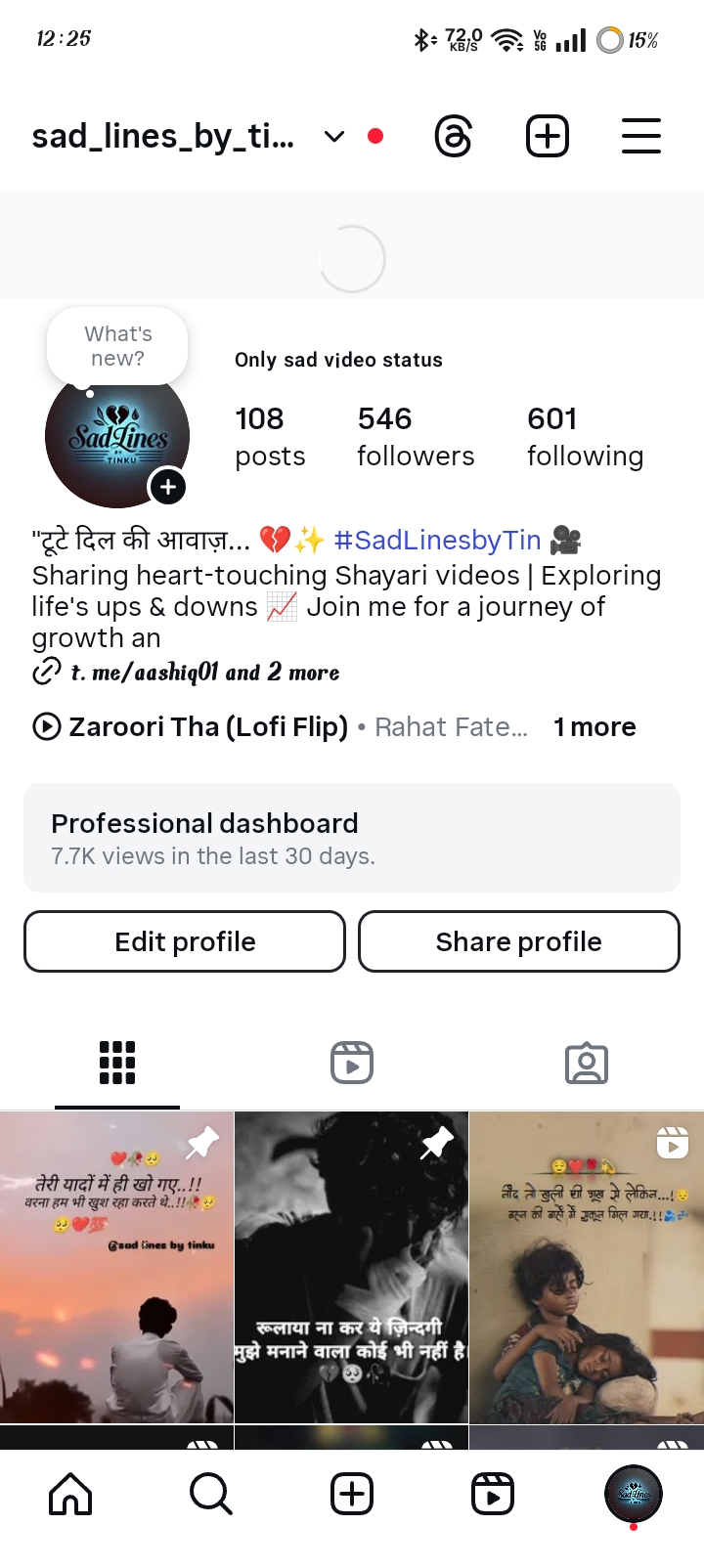The image size is (704, 1568).
Task: Open Search in the bottom navigation
Action: pos(211,1494)
